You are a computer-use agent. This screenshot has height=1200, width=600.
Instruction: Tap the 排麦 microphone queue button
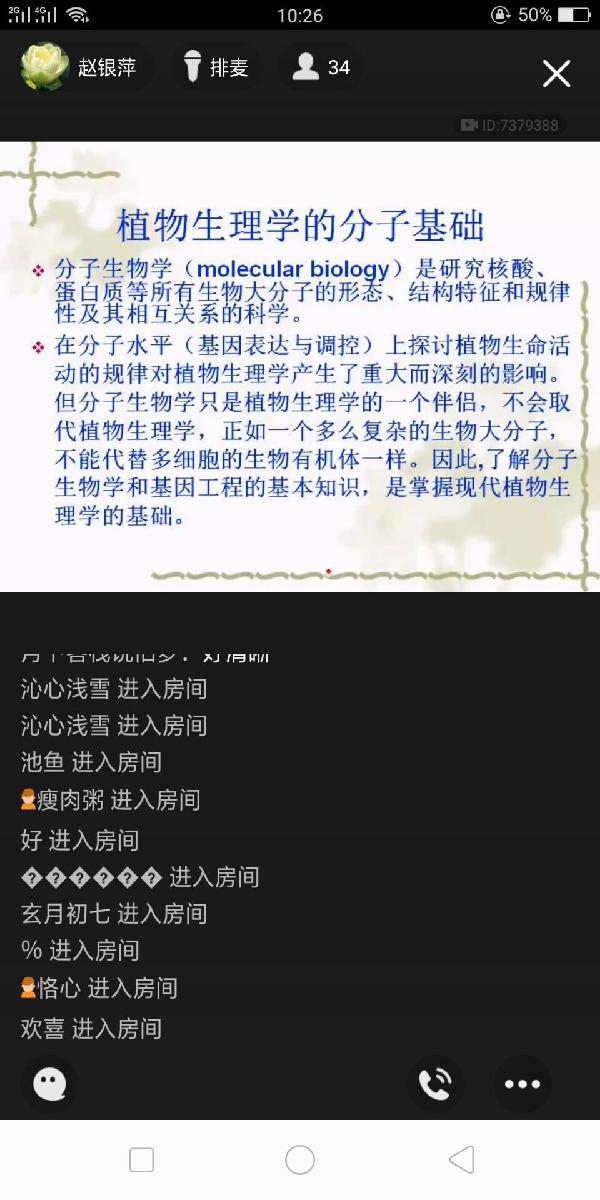tap(216, 68)
